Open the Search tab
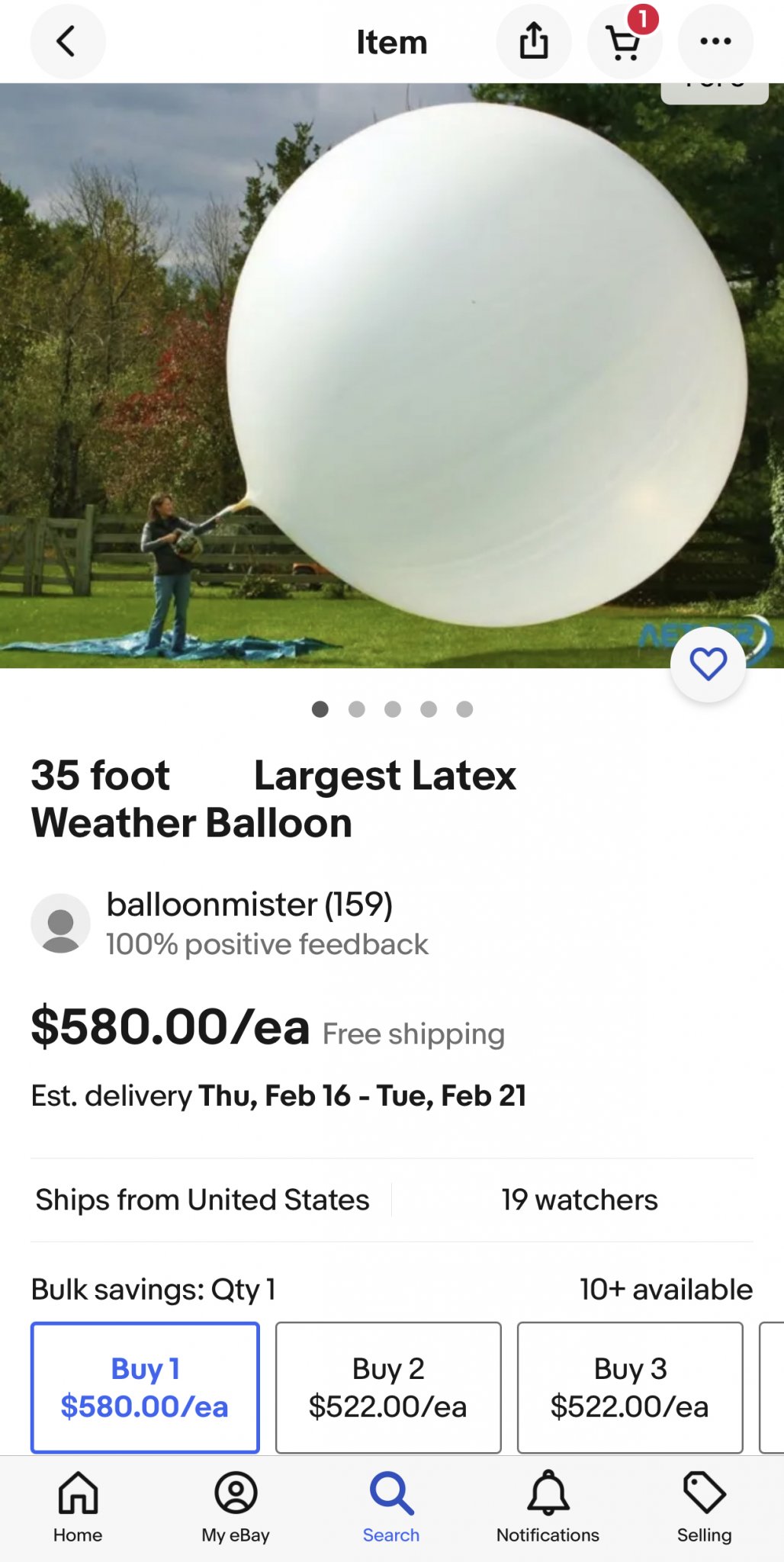784x1562 pixels. click(391, 1508)
